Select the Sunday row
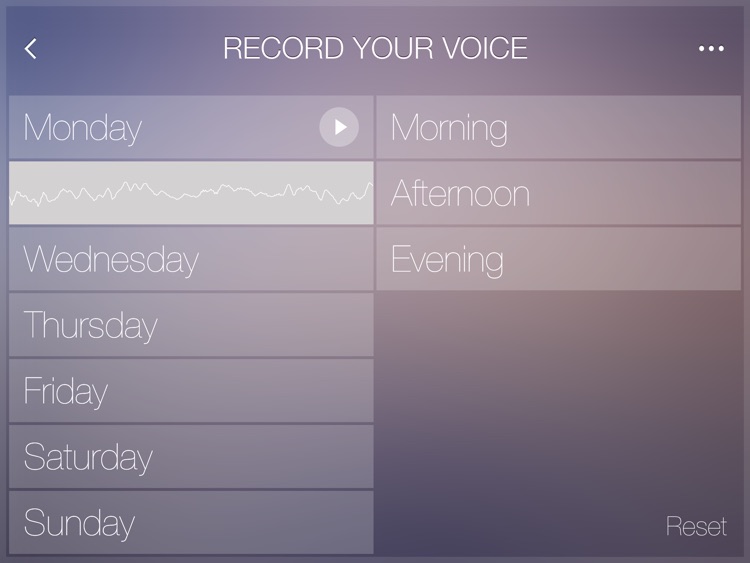 (191, 522)
